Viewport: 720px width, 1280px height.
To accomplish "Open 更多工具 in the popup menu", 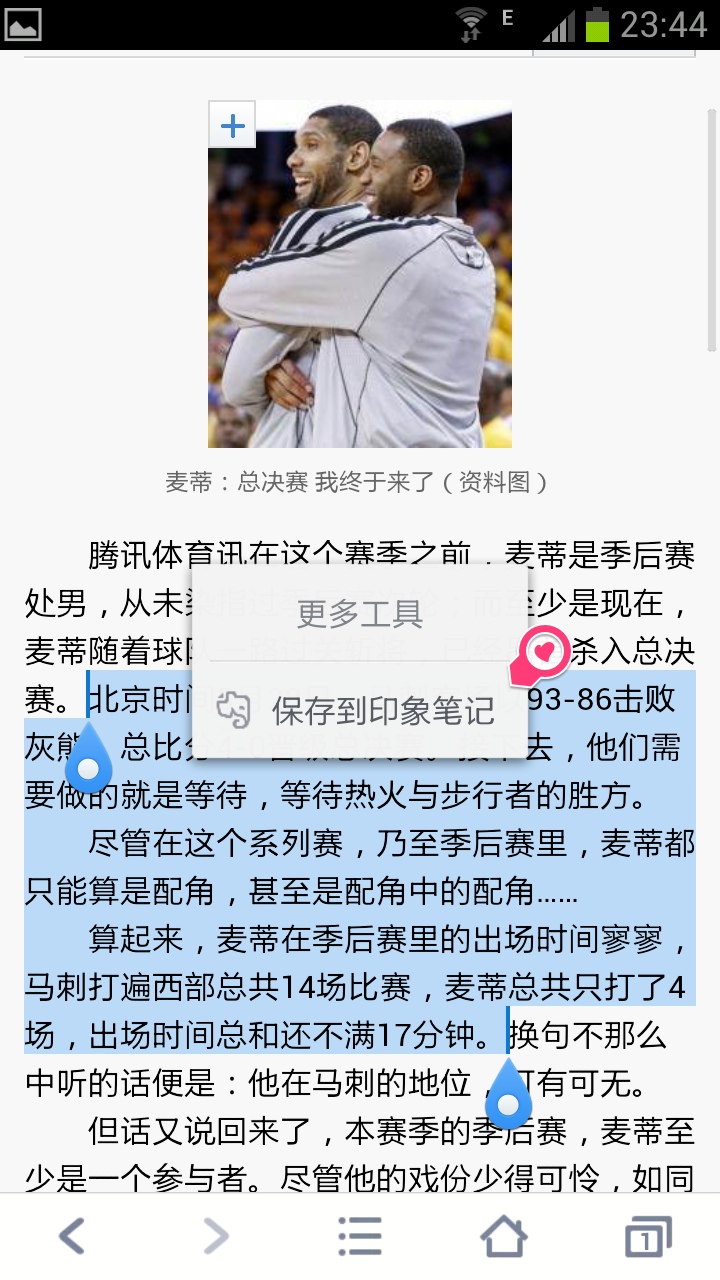I will click(x=360, y=613).
